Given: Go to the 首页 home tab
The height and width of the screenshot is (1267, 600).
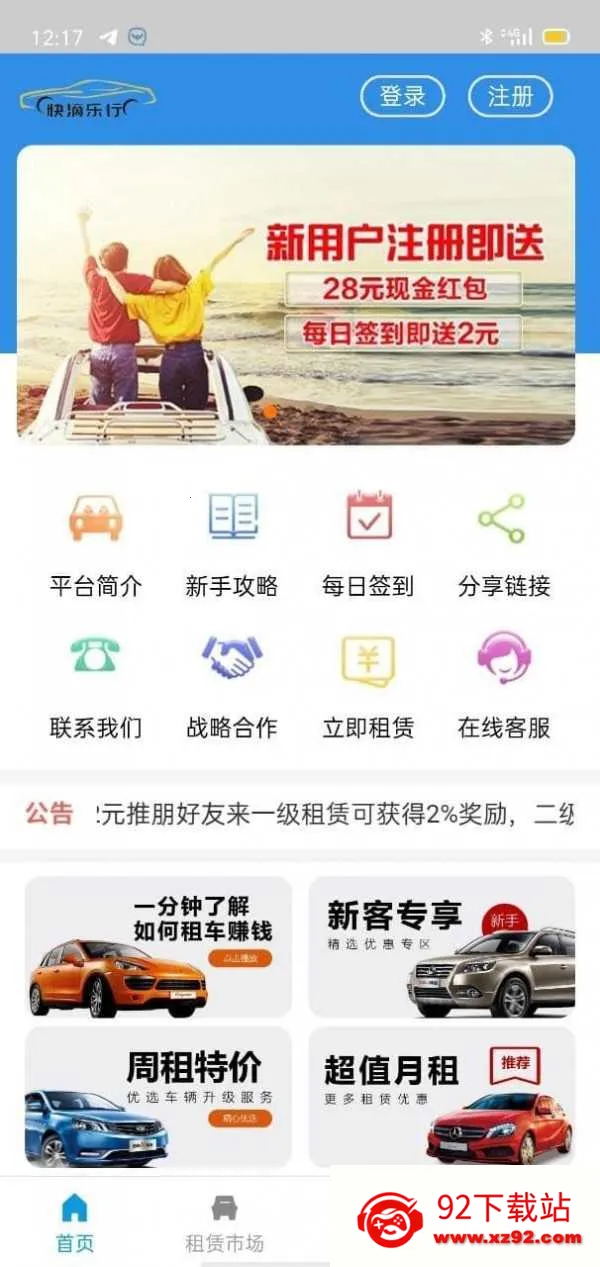Looking at the screenshot, I should [75, 1223].
